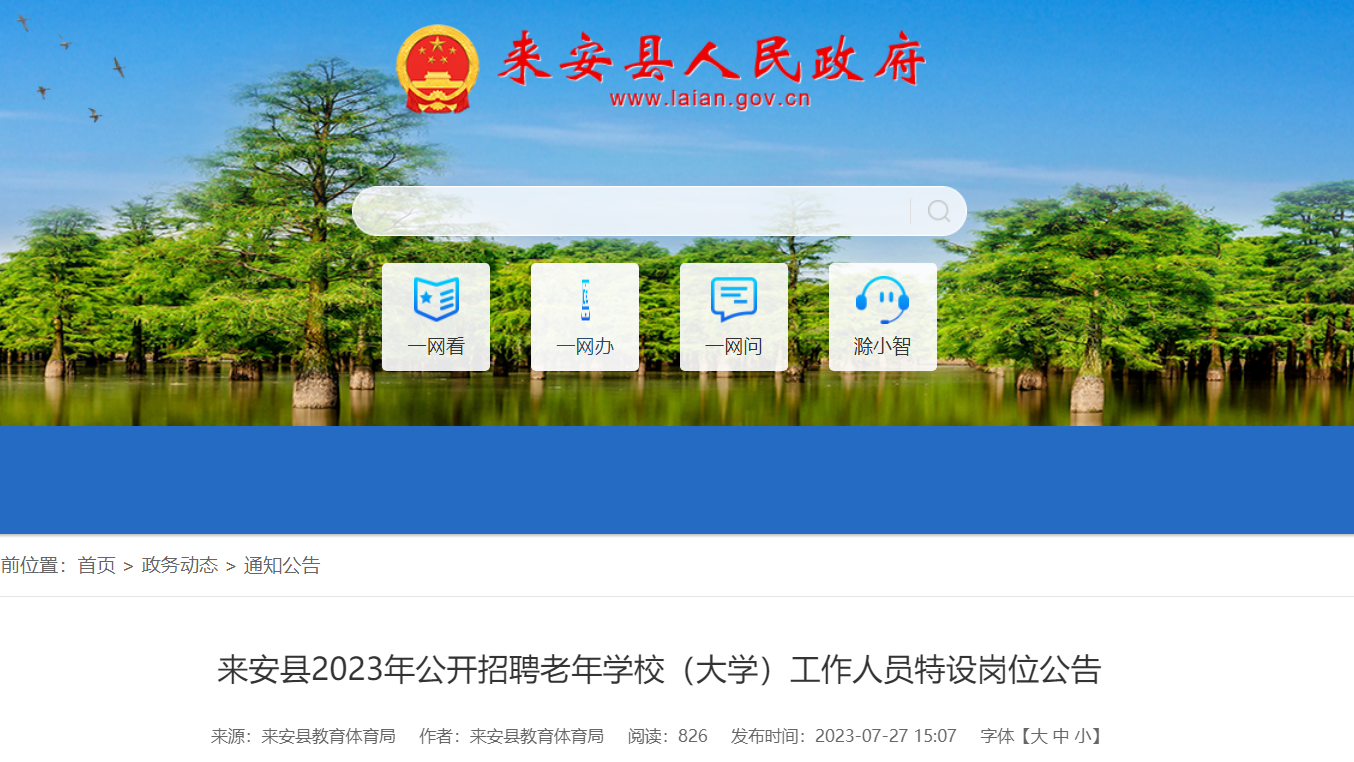Launch the 滁小智 assistant
Image resolution: width=1354 pixels, height=762 pixels.
(883, 317)
